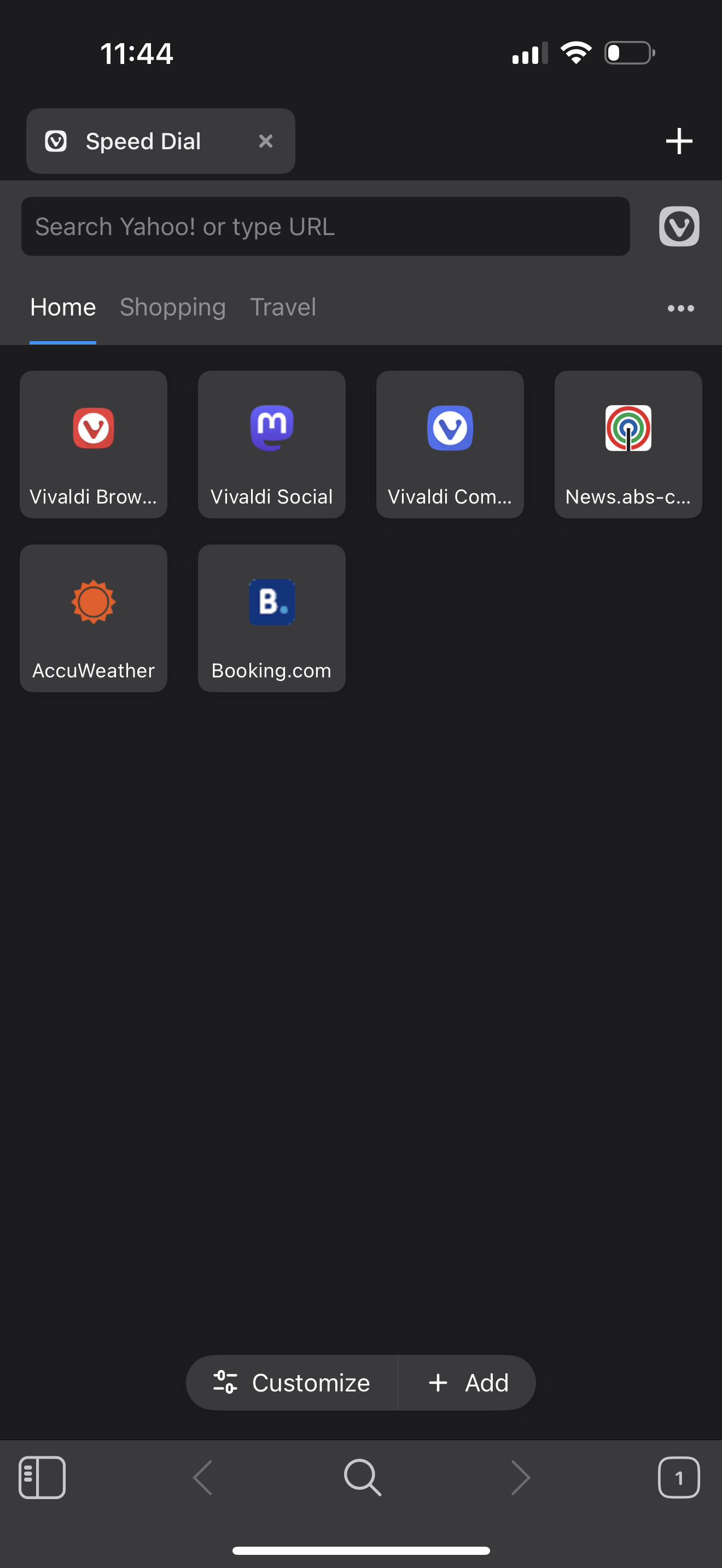Tap the Search Yahoo! or type URL field
The image size is (722, 1568).
click(x=325, y=226)
